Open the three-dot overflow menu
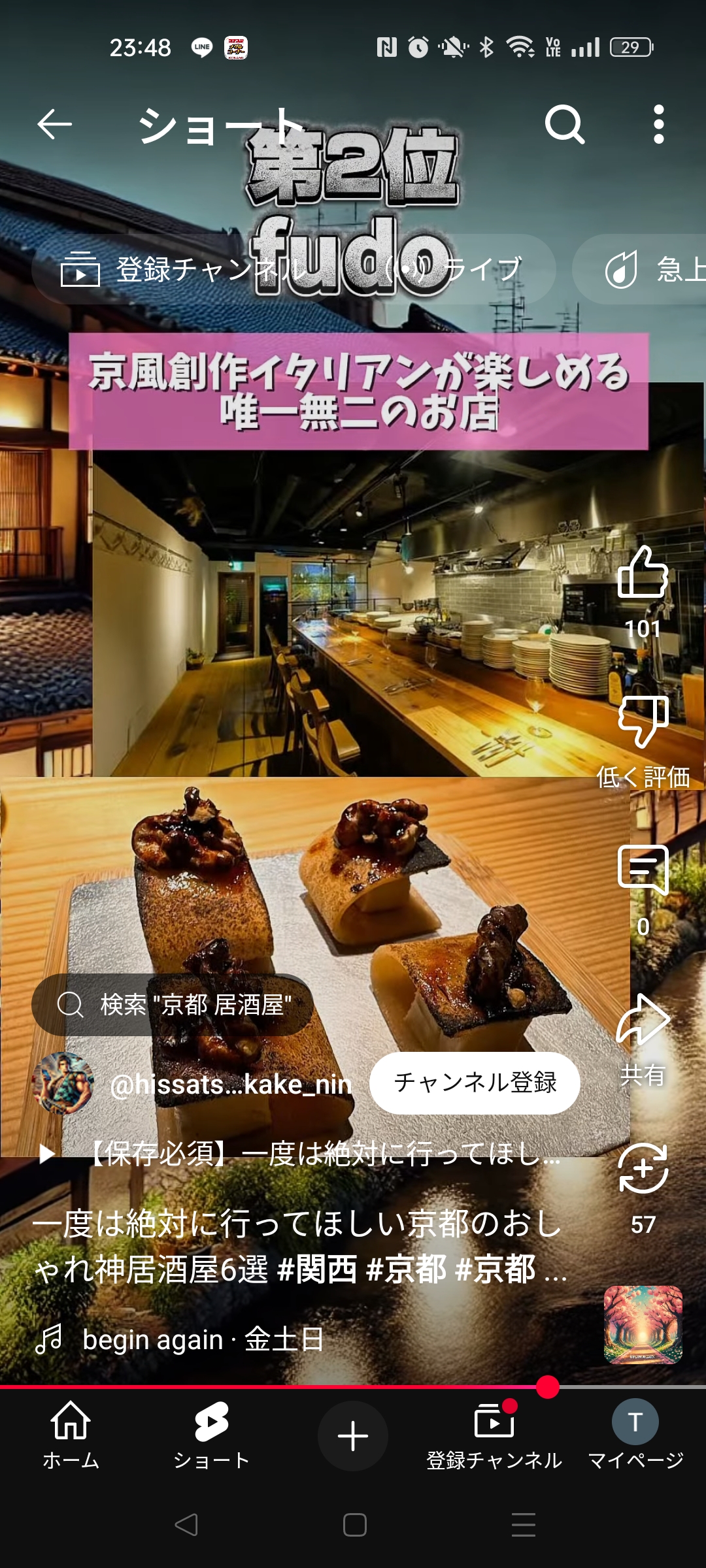706x1568 pixels. click(x=658, y=124)
